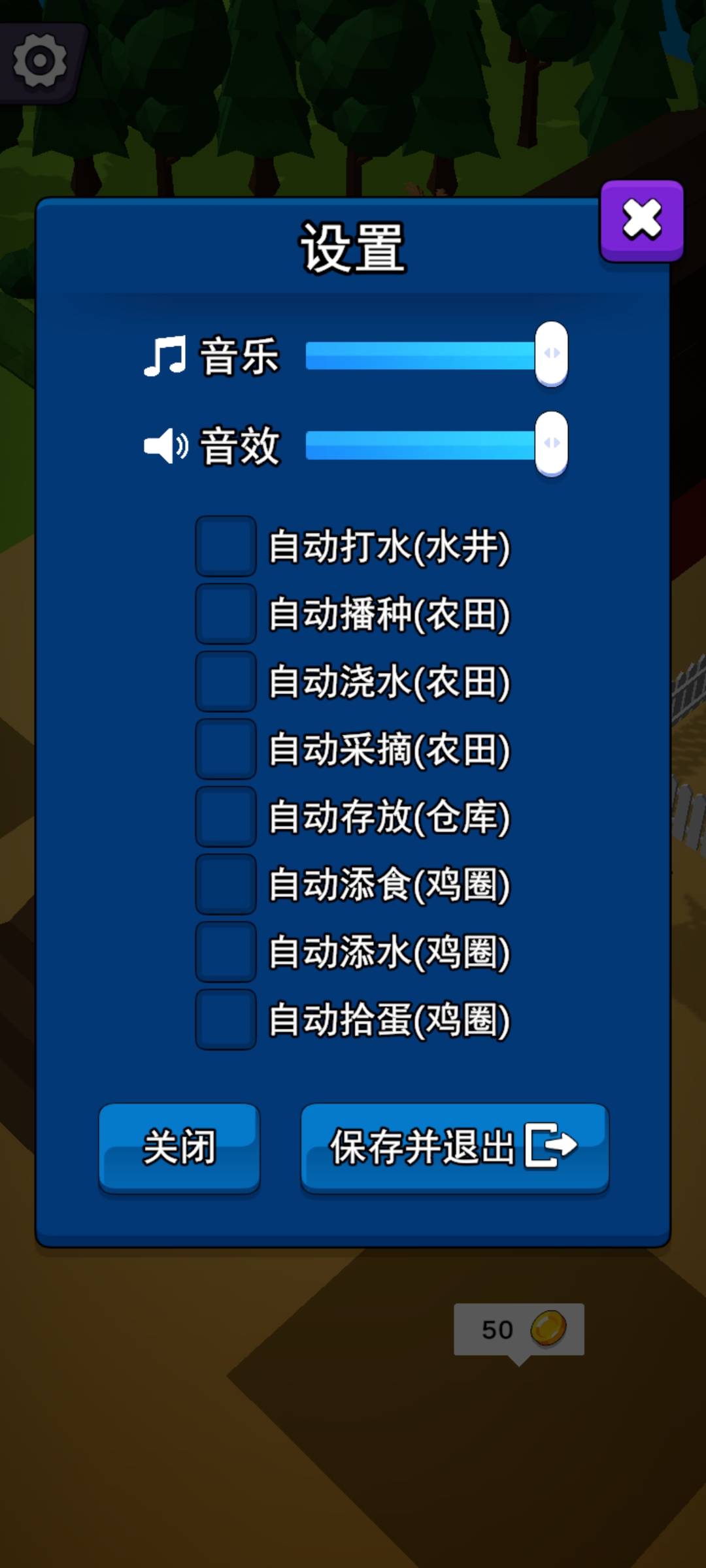Enable 自动拾蛋(鸡圈) checkbox
This screenshot has height=1568, width=706.
click(226, 1020)
